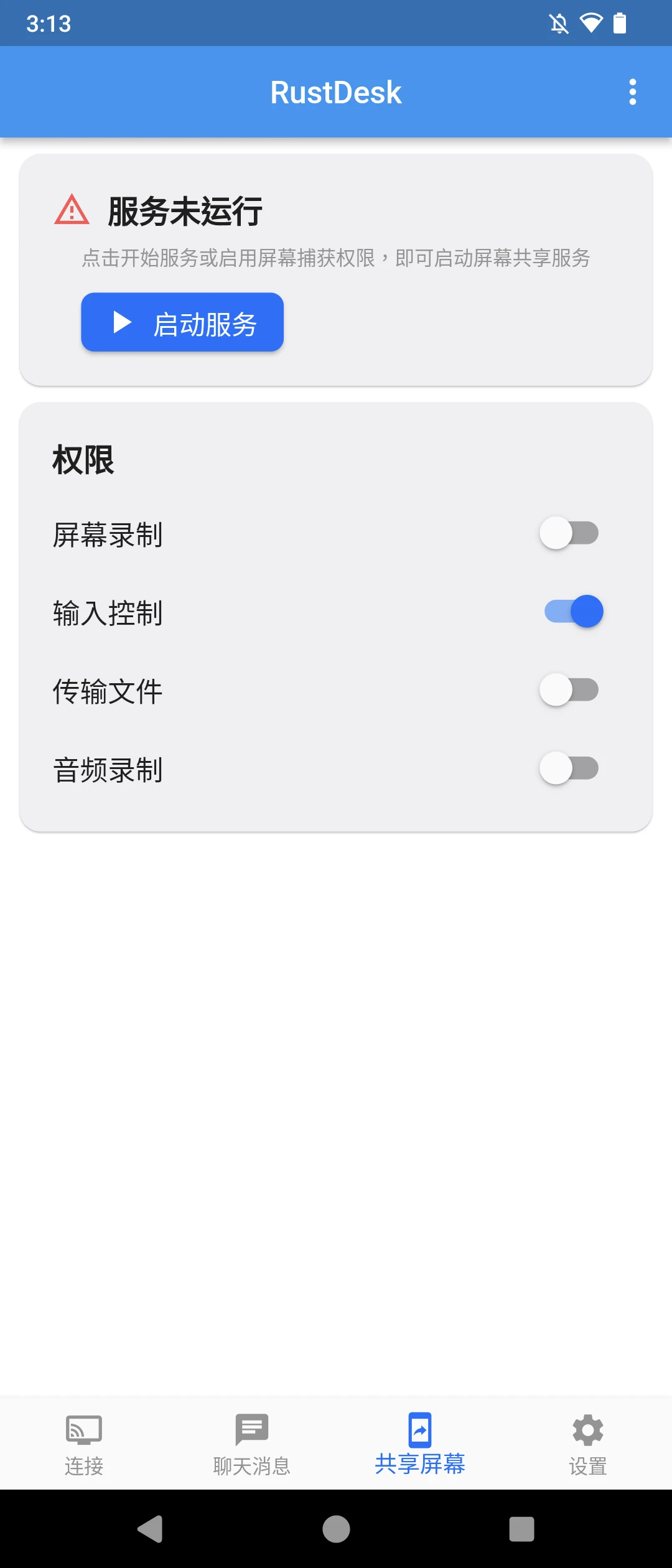Viewport: 672px width, 1568px height.
Task: Tap the system back button
Action: click(x=150, y=1529)
